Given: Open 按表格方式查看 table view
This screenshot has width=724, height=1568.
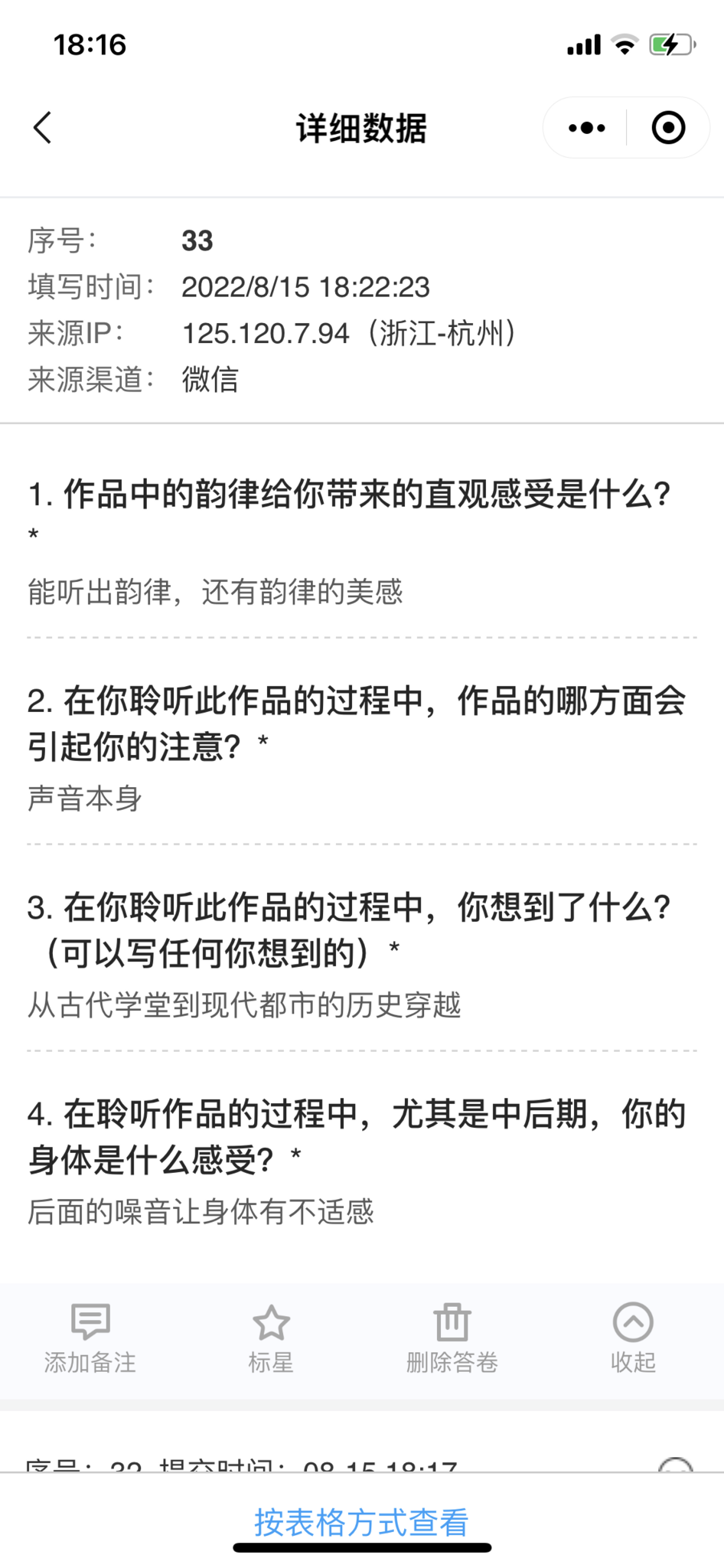Looking at the screenshot, I should pyautogui.click(x=361, y=1522).
